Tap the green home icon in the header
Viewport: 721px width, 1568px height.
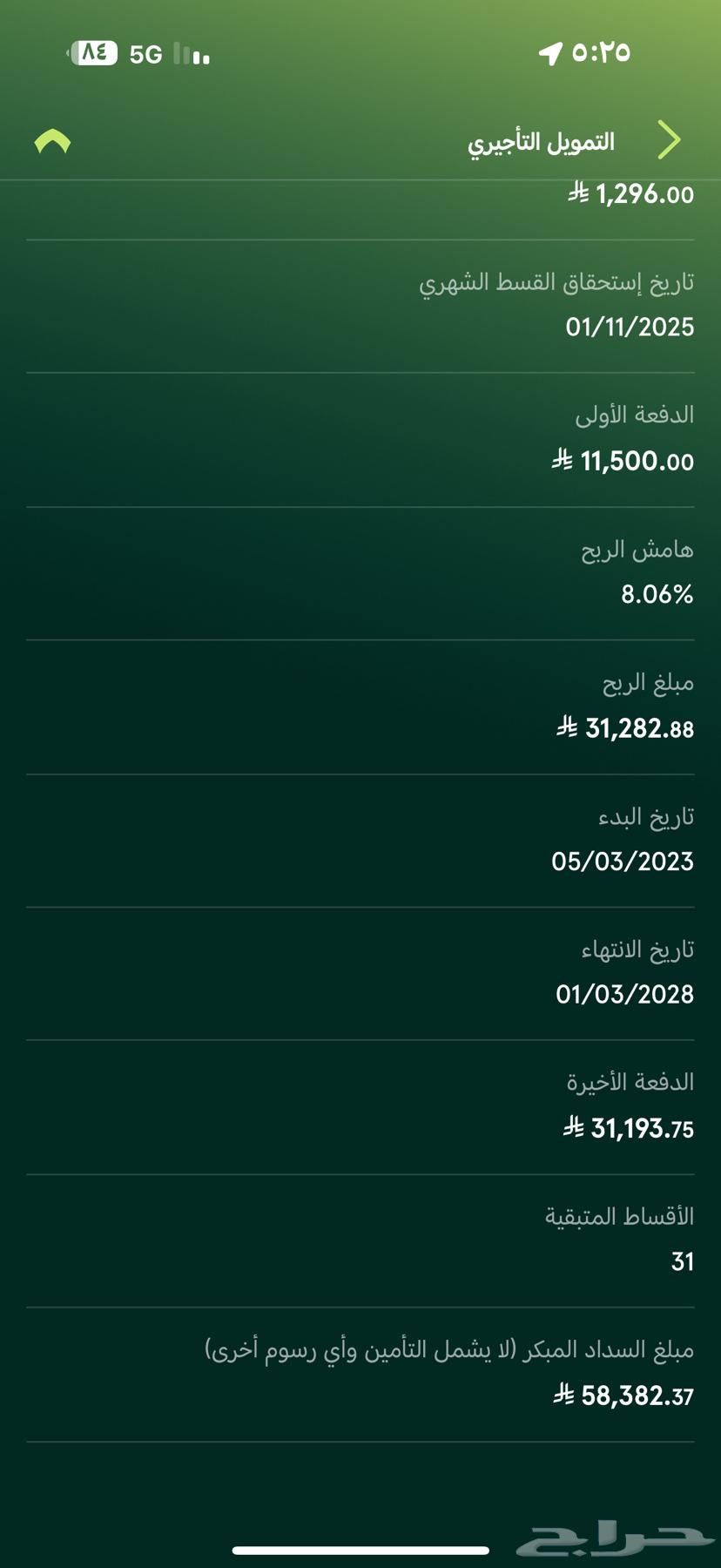point(52,141)
